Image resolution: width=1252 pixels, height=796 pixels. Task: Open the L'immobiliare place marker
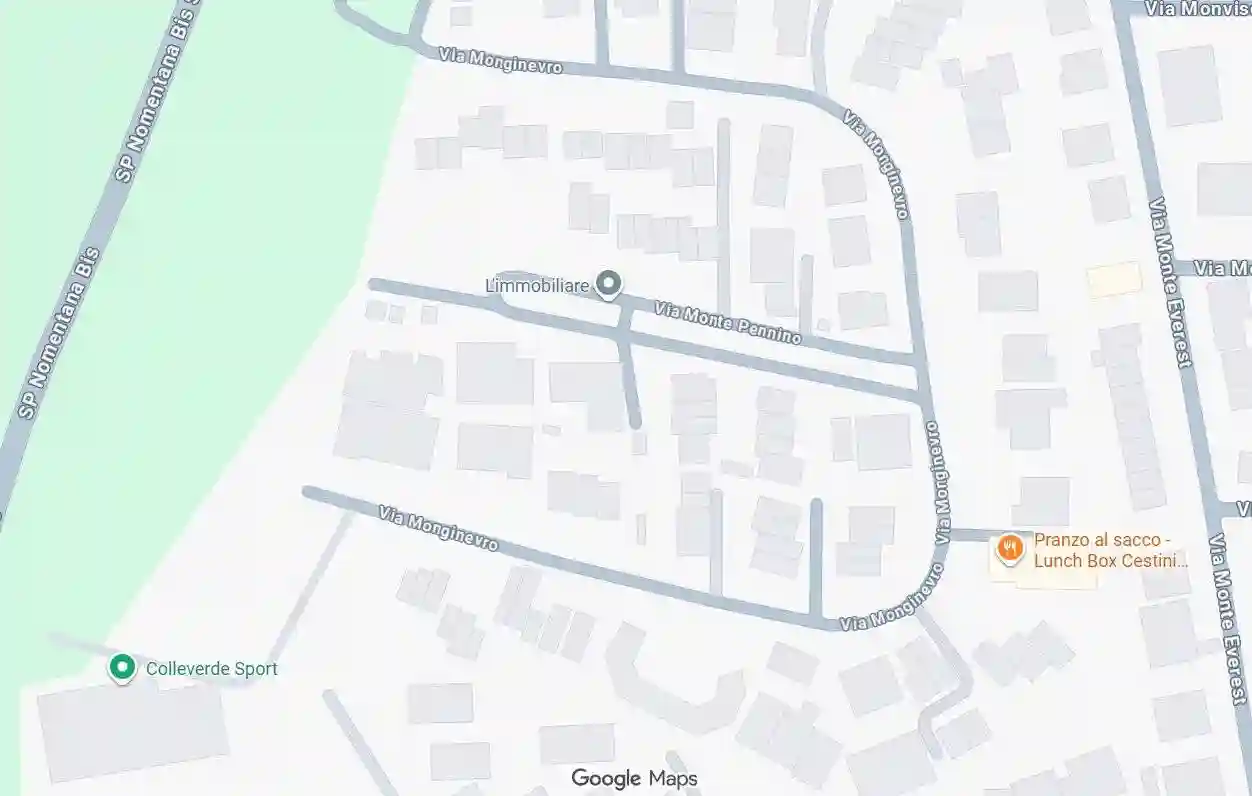tap(608, 284)
